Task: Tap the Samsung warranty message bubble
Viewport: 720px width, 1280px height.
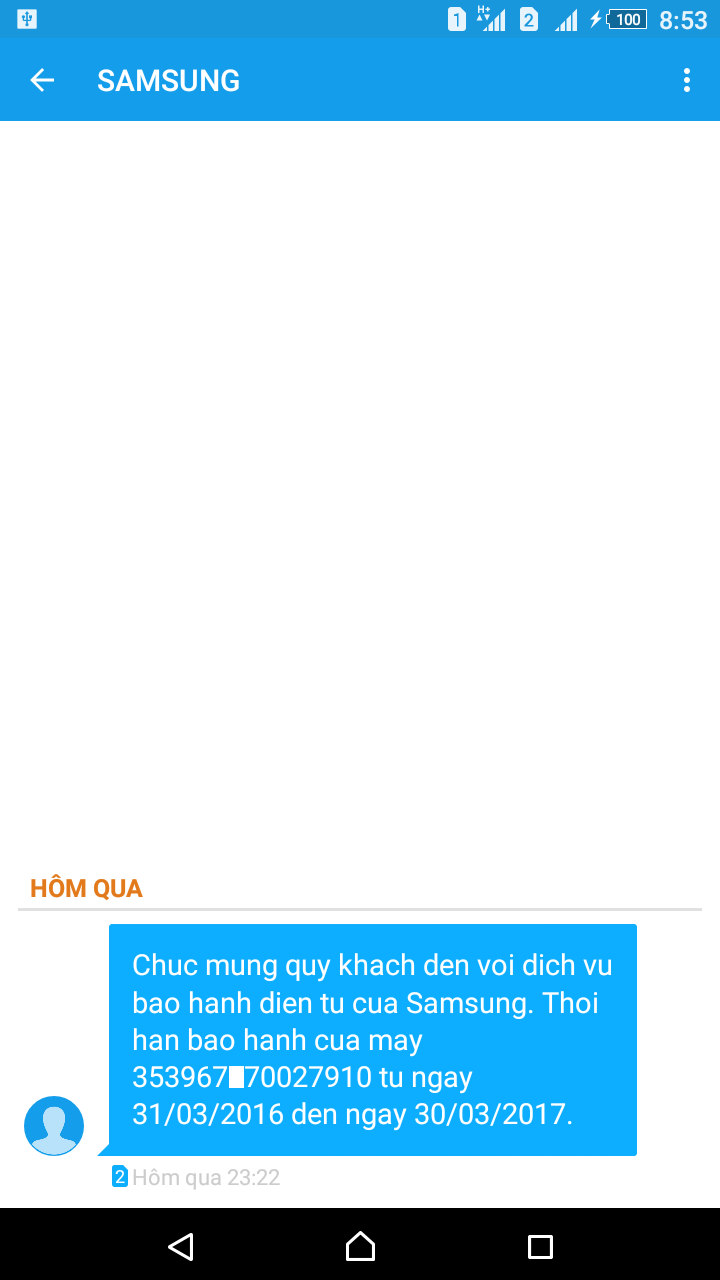Action: tap(372, 1040)
